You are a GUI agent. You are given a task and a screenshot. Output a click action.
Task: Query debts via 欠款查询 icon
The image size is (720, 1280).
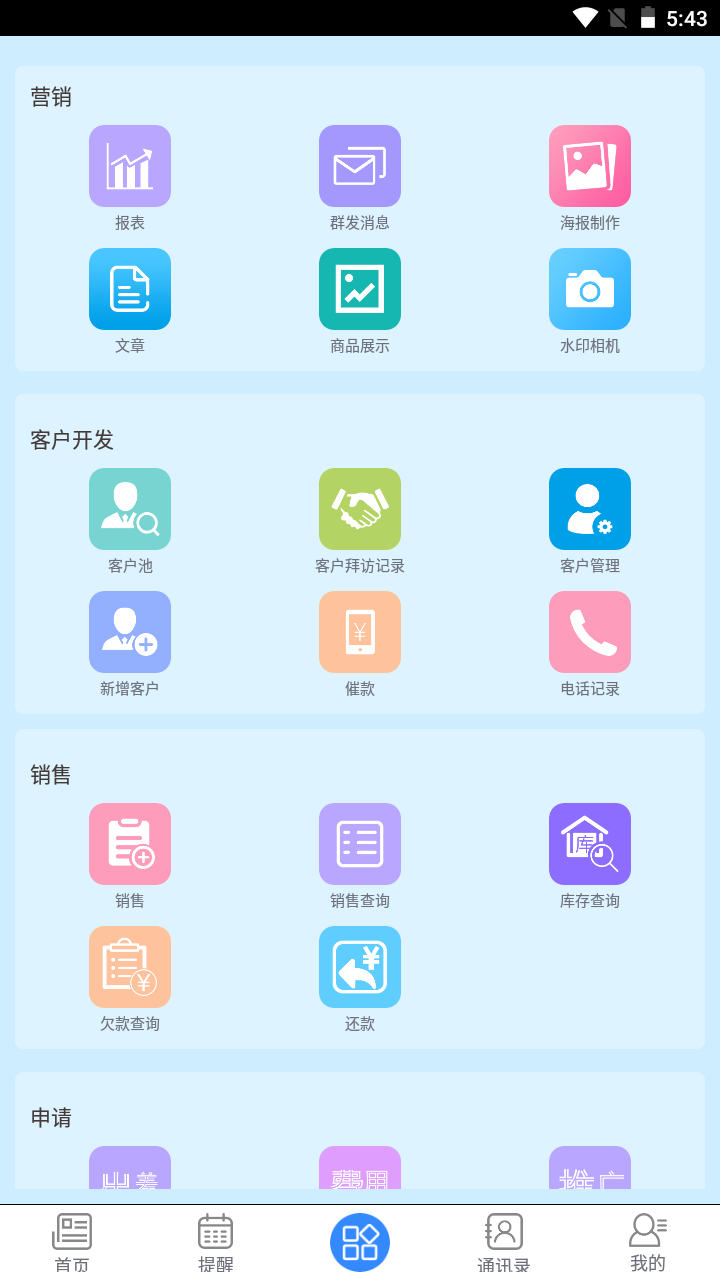coord(130,967)
